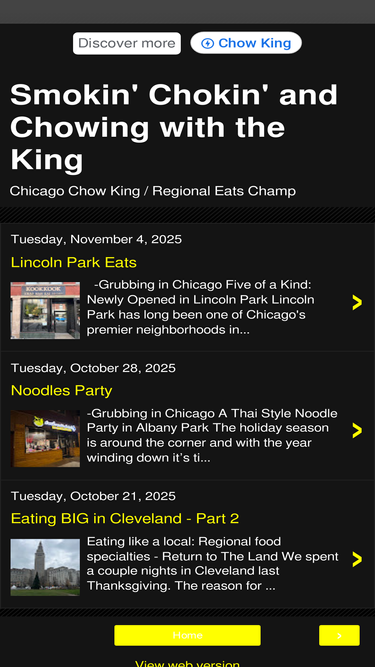The width and height of the screenshot is (375, 667).
Task: Open the View web version link
Action: (x=188, y=664)
